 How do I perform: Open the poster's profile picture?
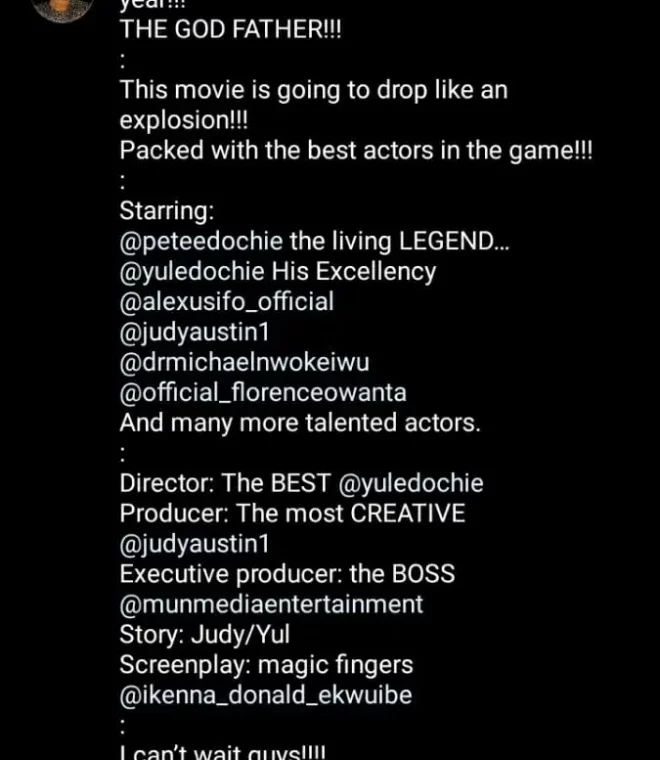(61, 8)
